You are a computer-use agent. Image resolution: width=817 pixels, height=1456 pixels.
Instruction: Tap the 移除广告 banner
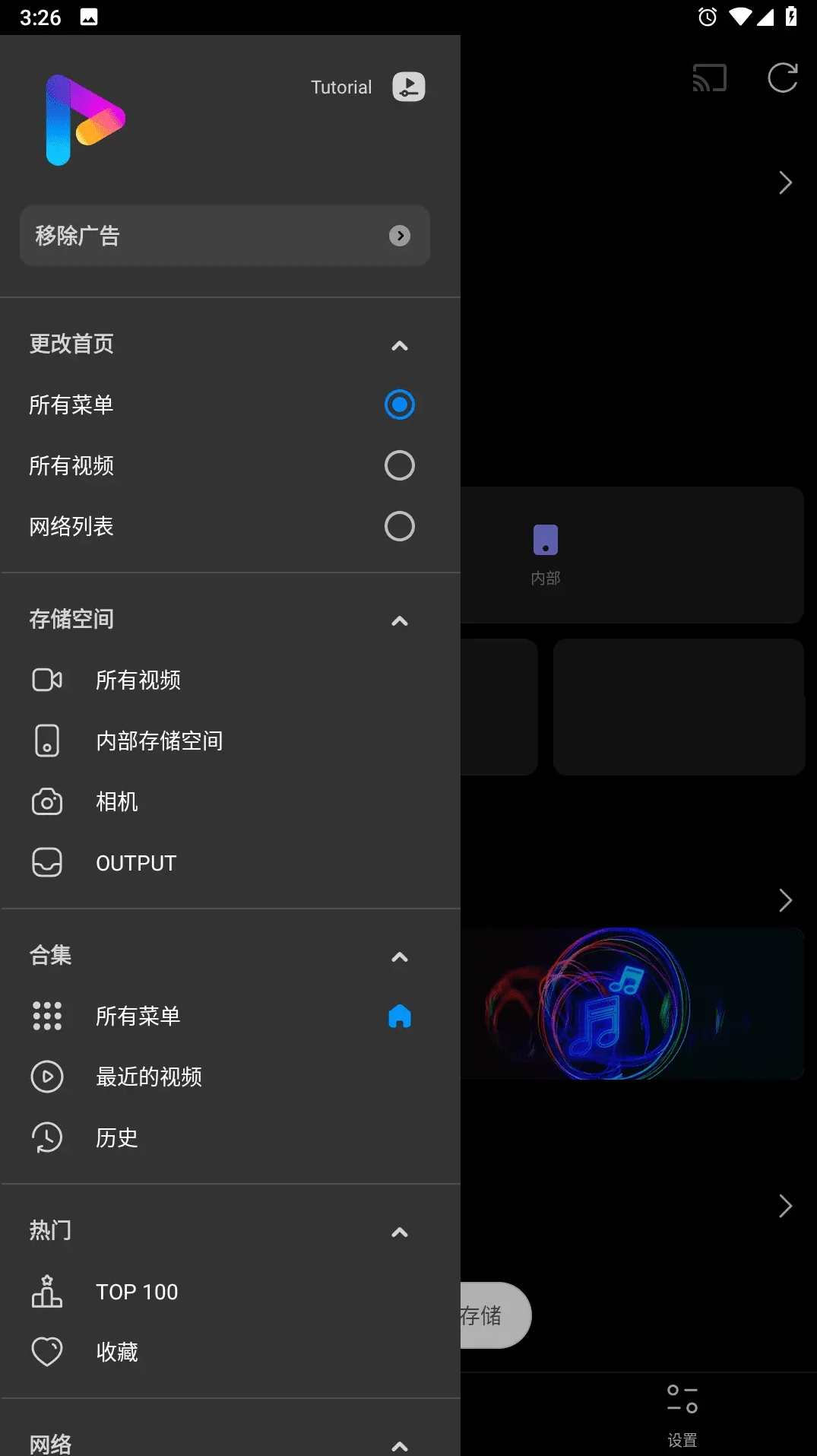[225, 236]
